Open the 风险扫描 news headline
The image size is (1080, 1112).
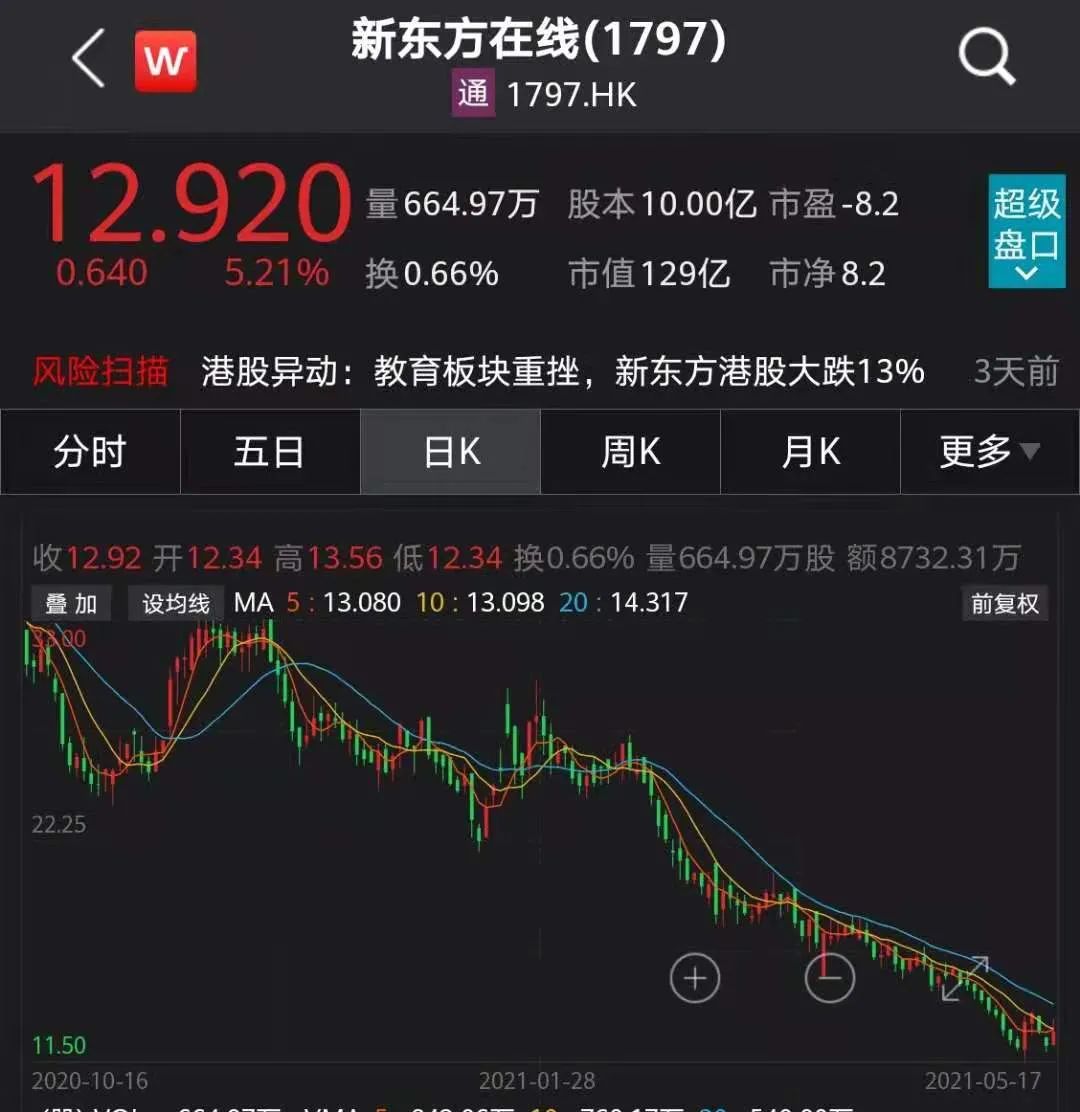point(562,372)
